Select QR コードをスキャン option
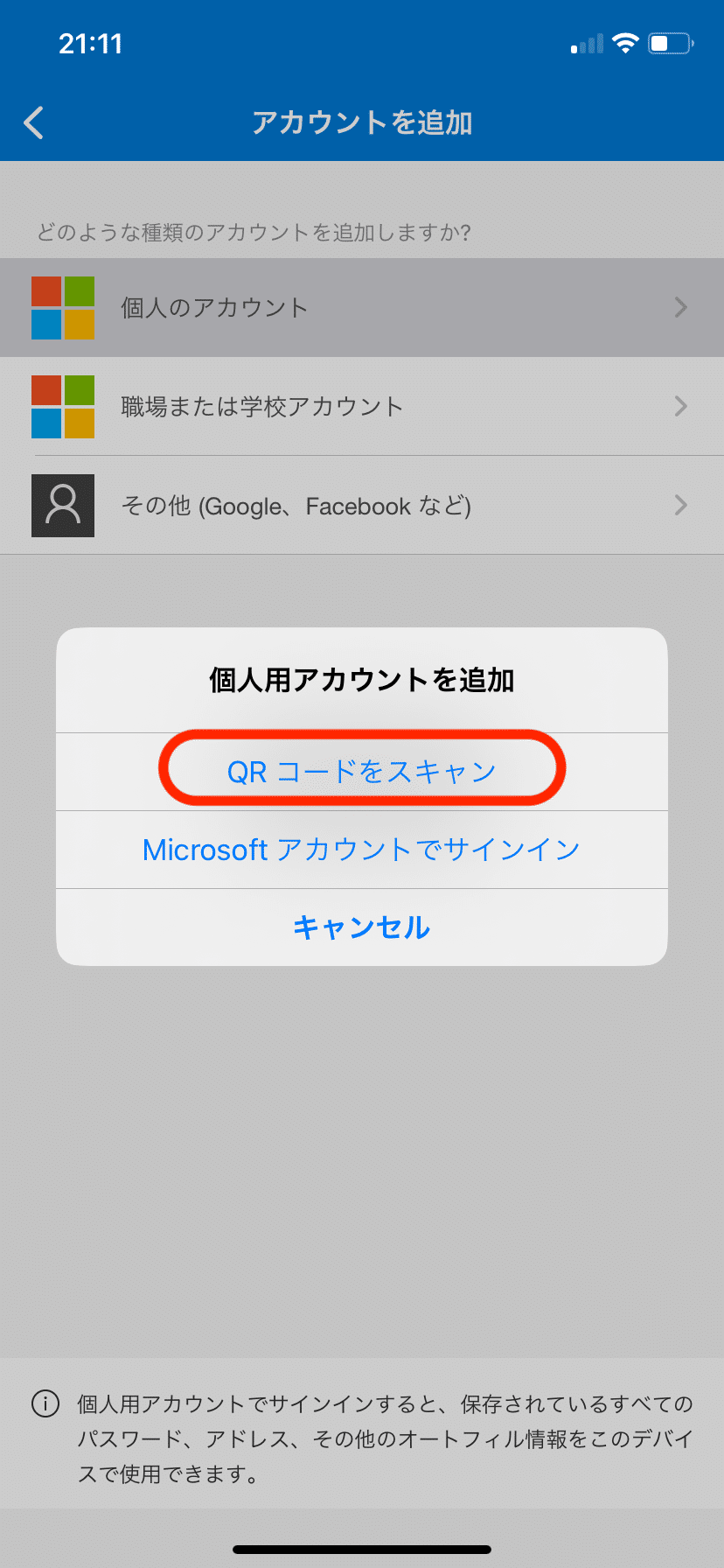 click(362, 771)
